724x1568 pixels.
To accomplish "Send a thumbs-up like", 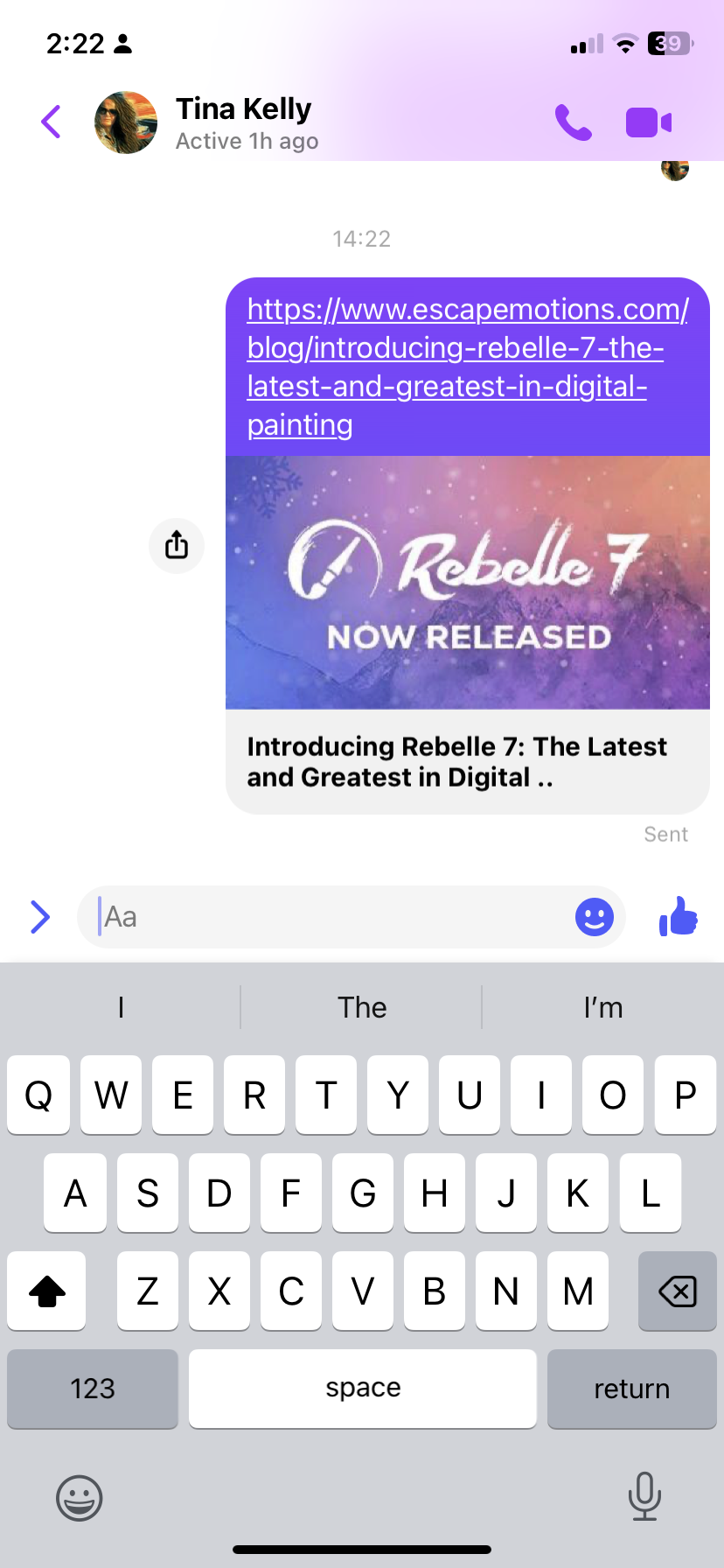I will tap(679, 917).
